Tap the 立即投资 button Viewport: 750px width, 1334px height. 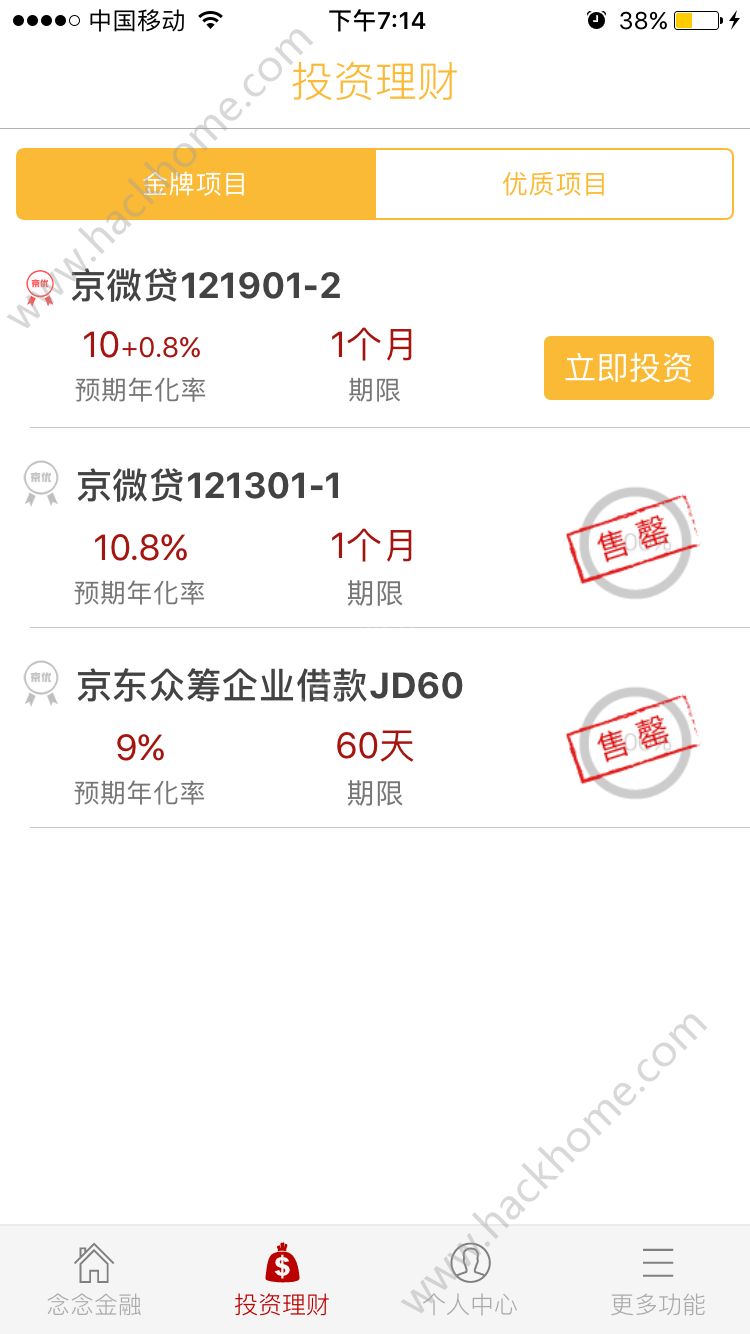[628, 368]
